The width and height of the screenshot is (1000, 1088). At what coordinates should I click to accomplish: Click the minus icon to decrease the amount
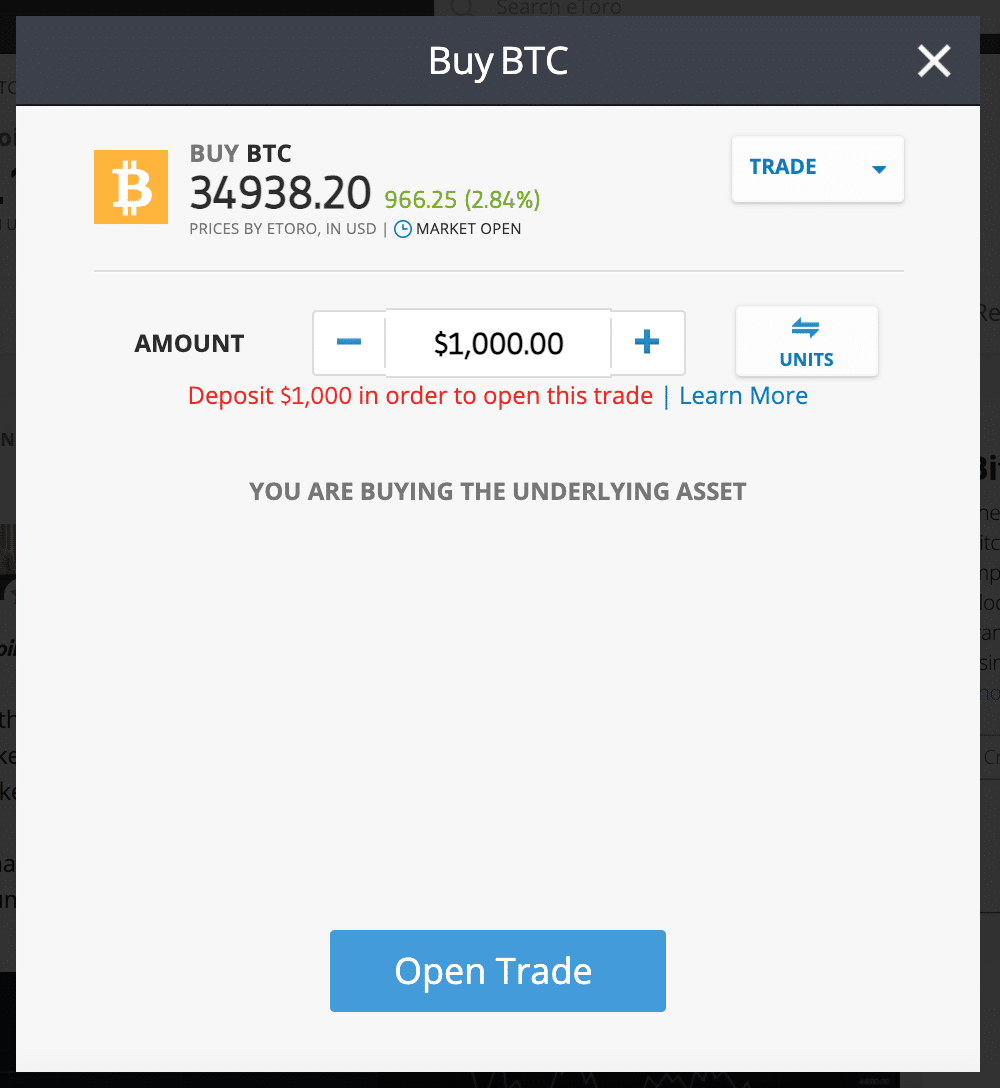(348, 342)
